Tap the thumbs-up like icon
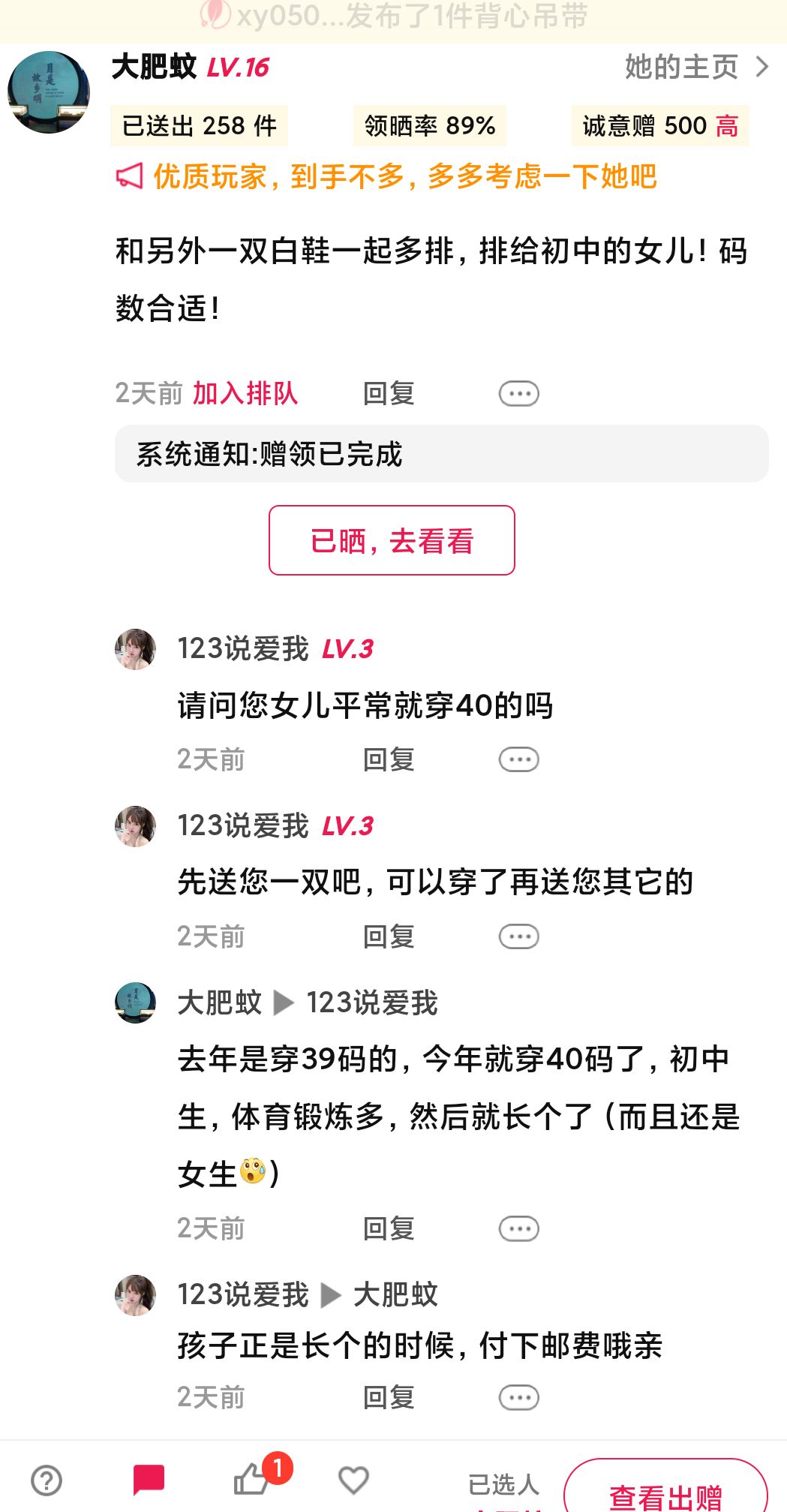 (251, 1480)
